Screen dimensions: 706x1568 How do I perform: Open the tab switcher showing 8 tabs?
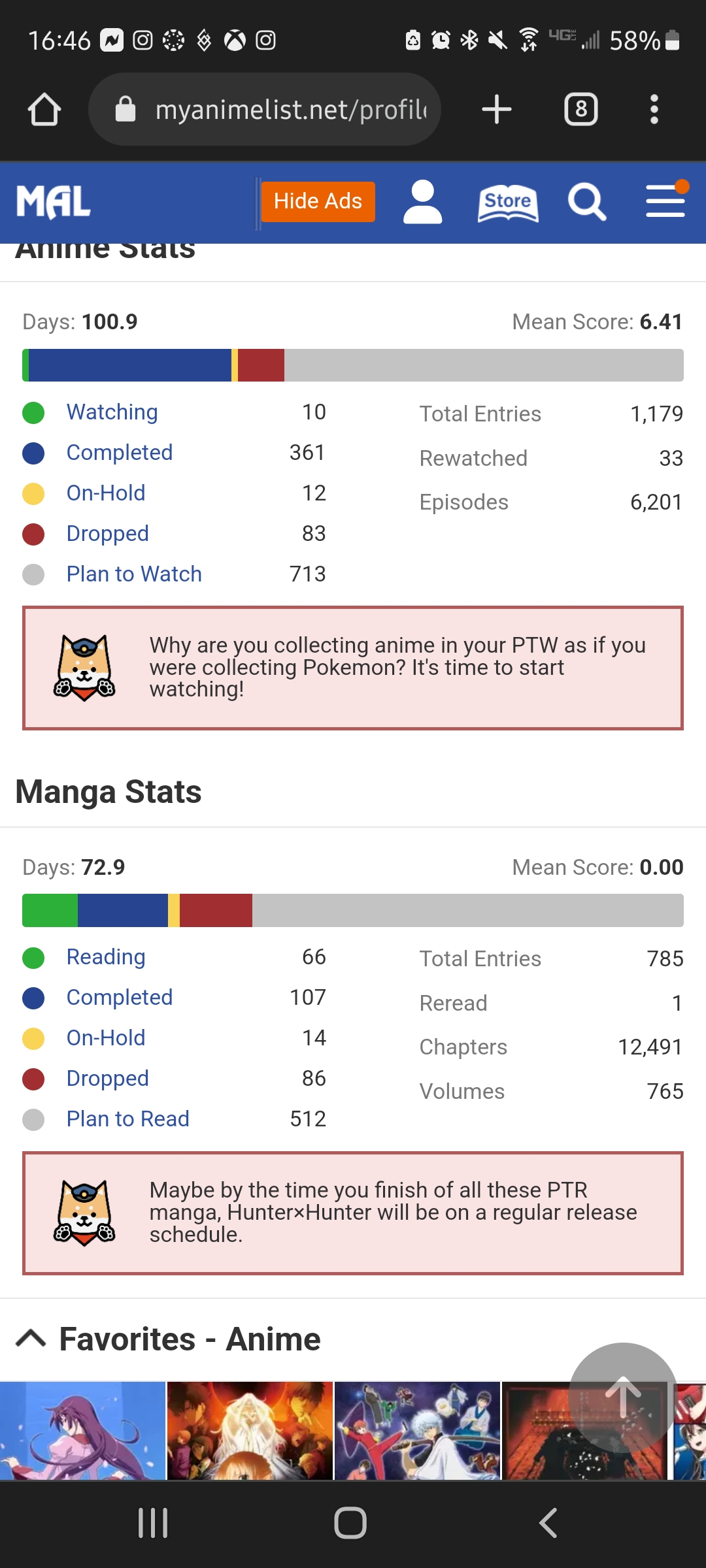580,109
